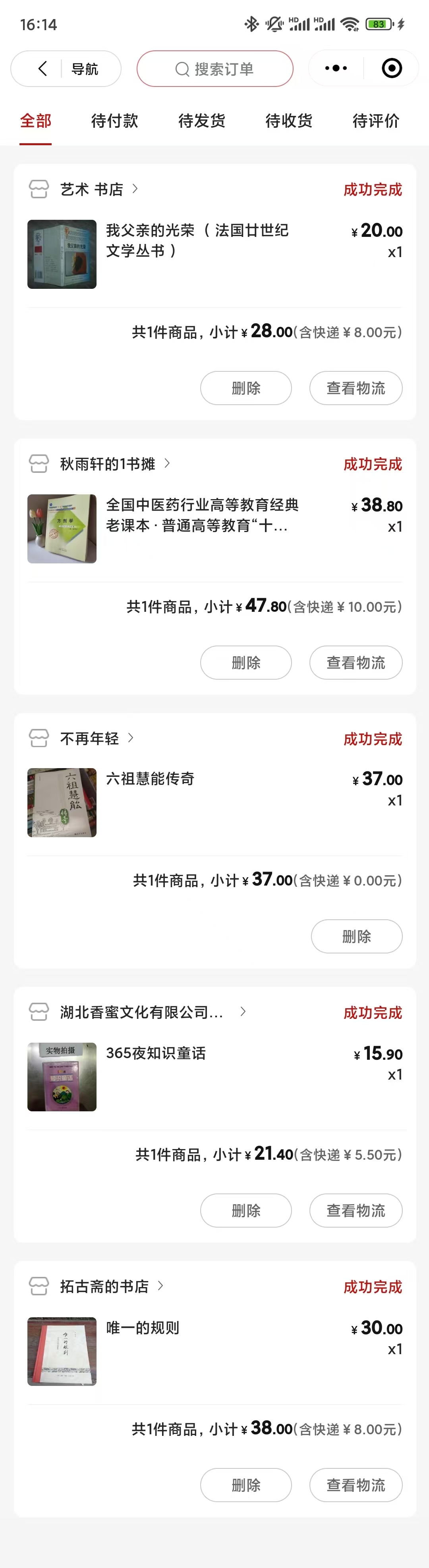429x1568 pixels.
Task: Open the 六祖慧能传奇 order details
Action: coord(150,778)
